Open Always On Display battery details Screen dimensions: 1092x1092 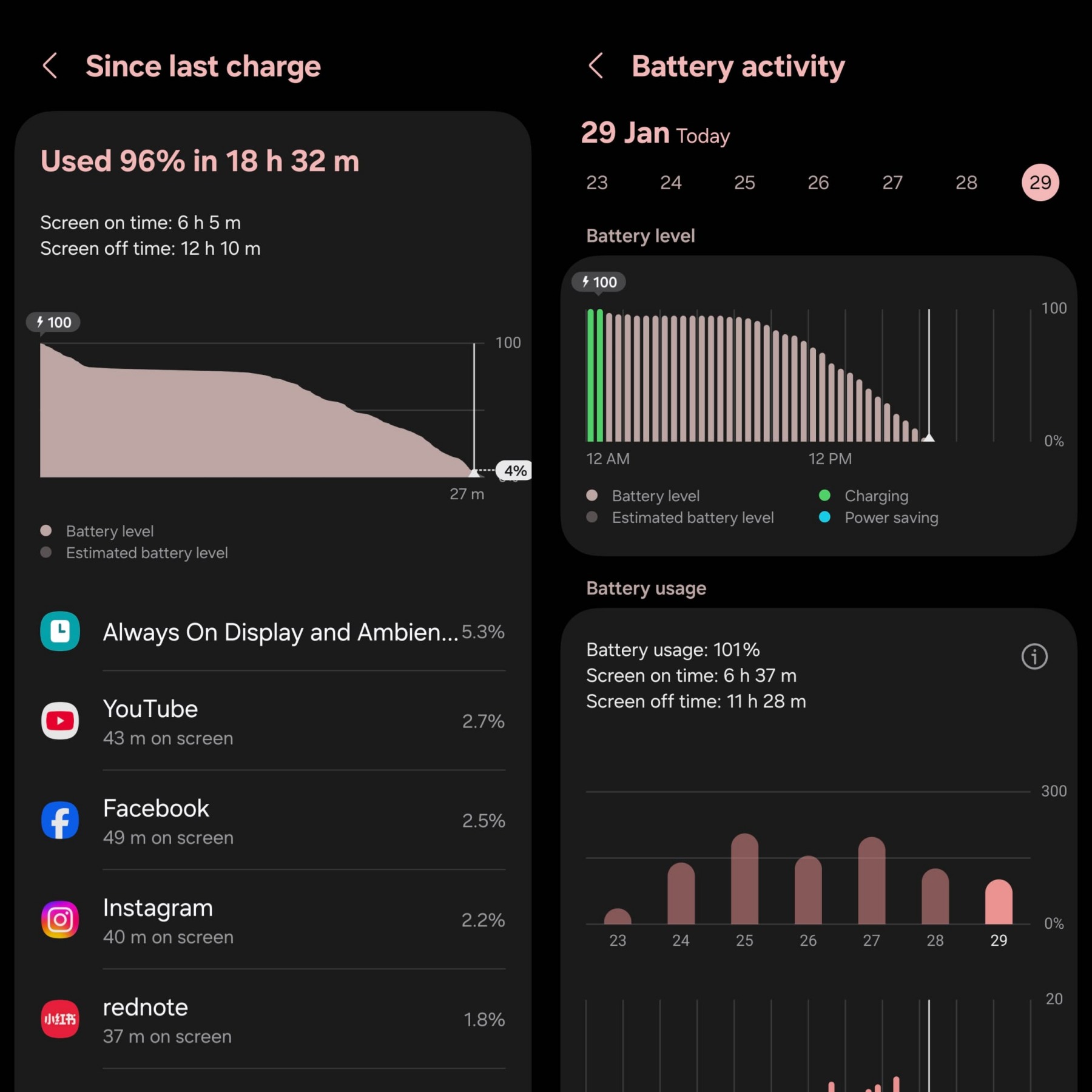click(273, 632)
